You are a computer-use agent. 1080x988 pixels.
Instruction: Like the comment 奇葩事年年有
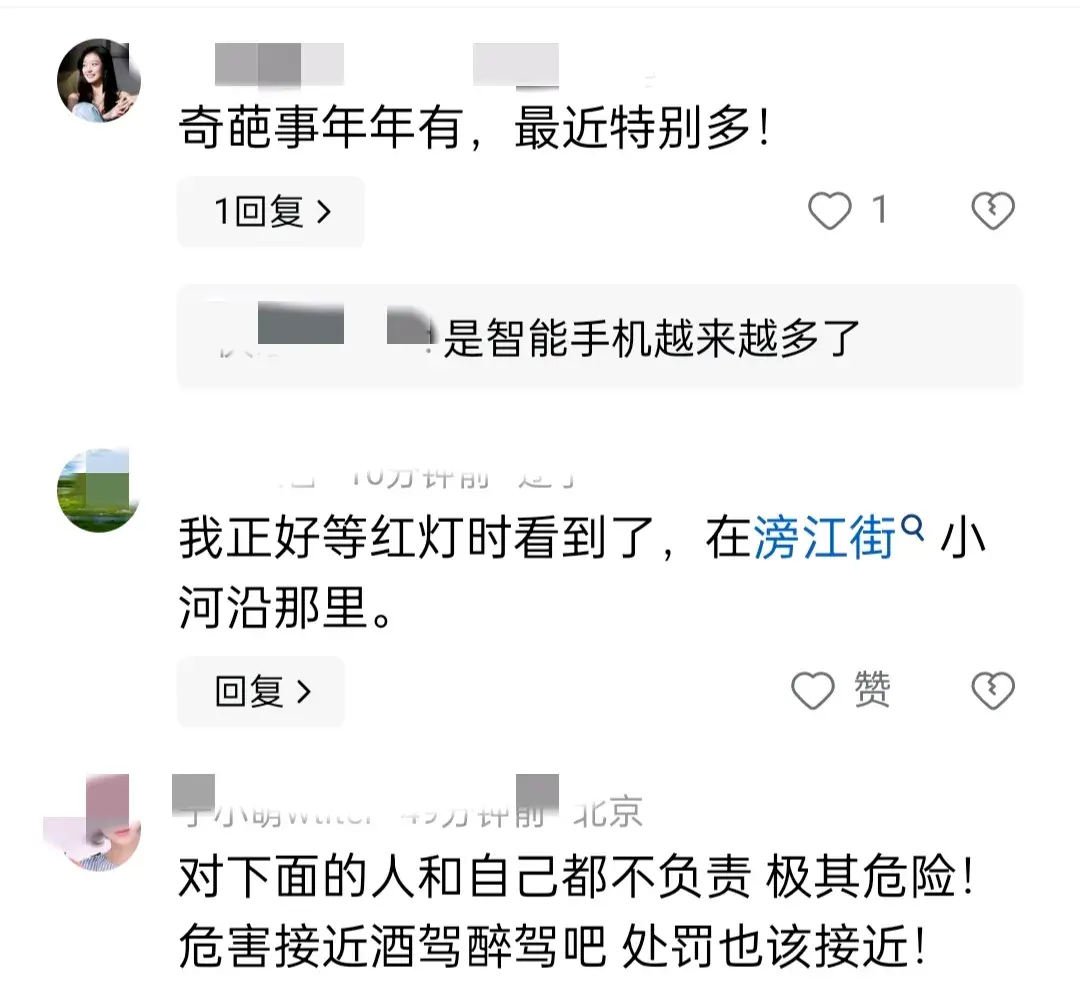[x=829, y=211]
